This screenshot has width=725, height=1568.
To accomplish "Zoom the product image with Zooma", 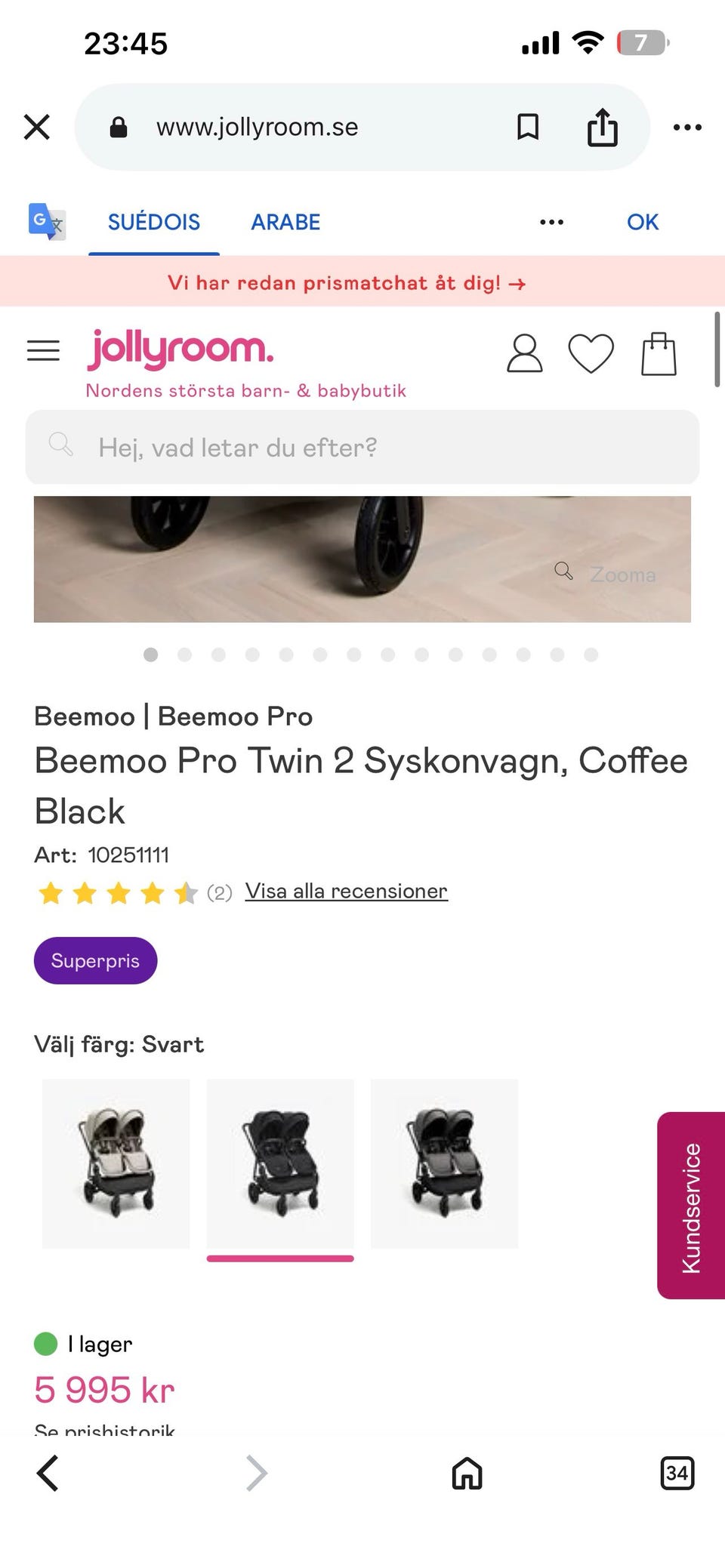I will point(606,574).
